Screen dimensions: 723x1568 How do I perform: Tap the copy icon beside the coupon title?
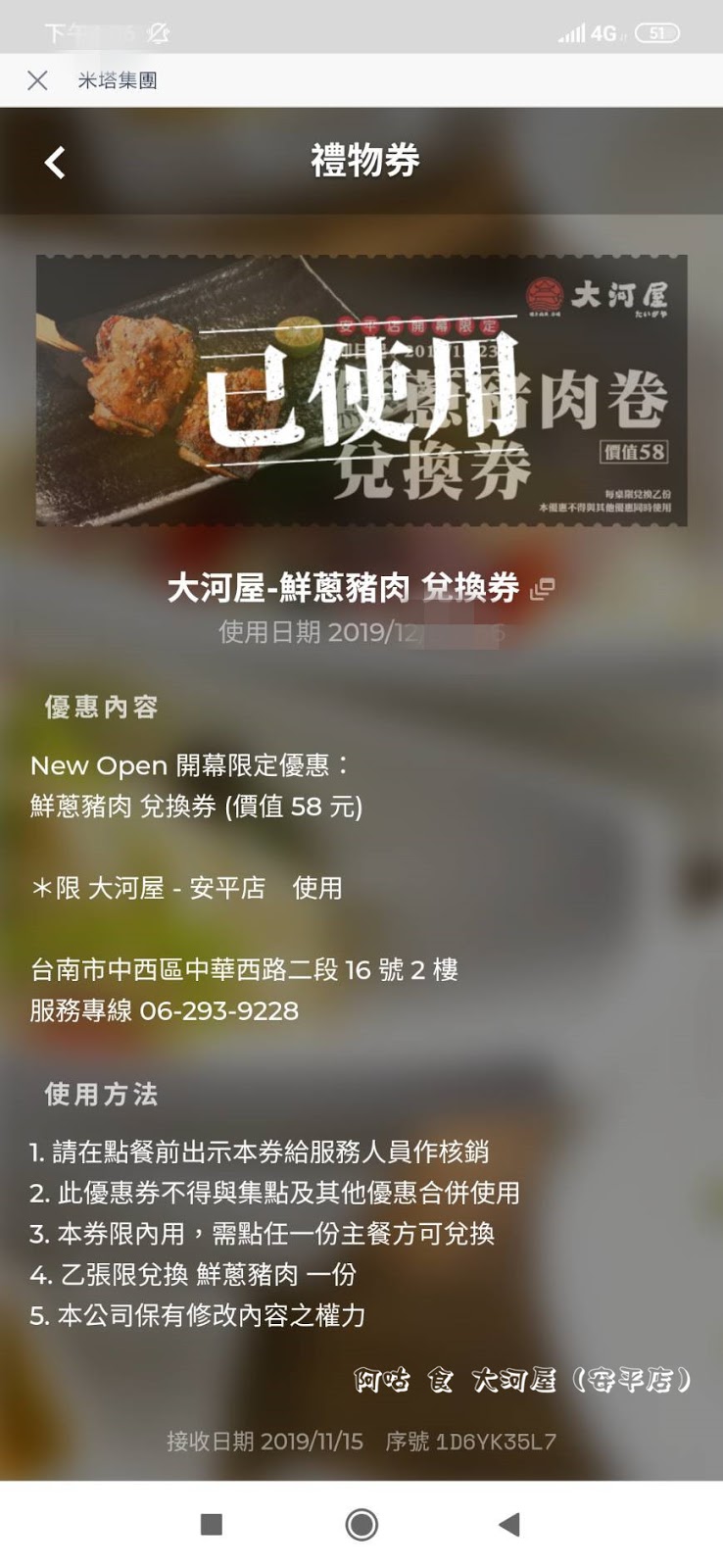click(542, 589)
